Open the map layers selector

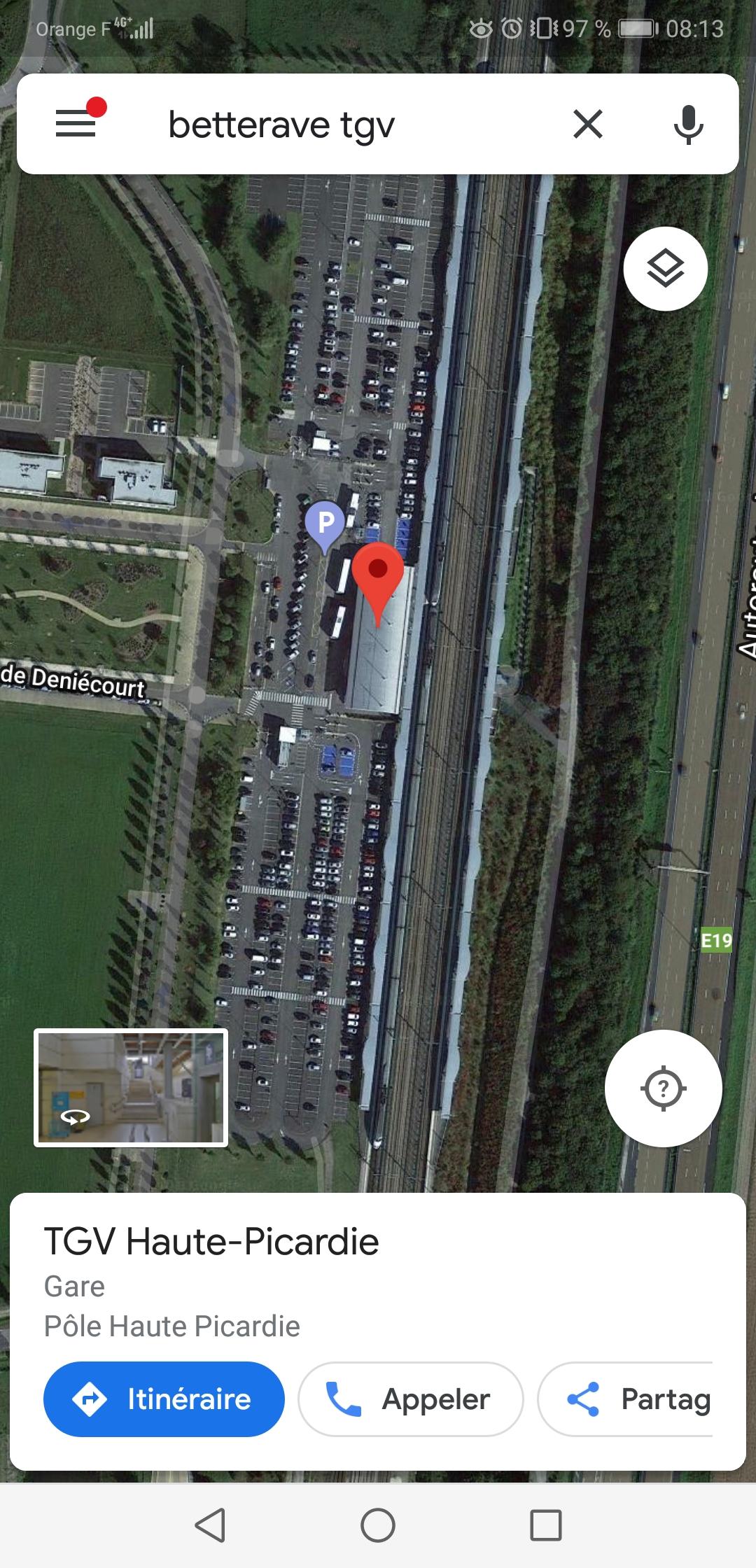coord(665,269)
